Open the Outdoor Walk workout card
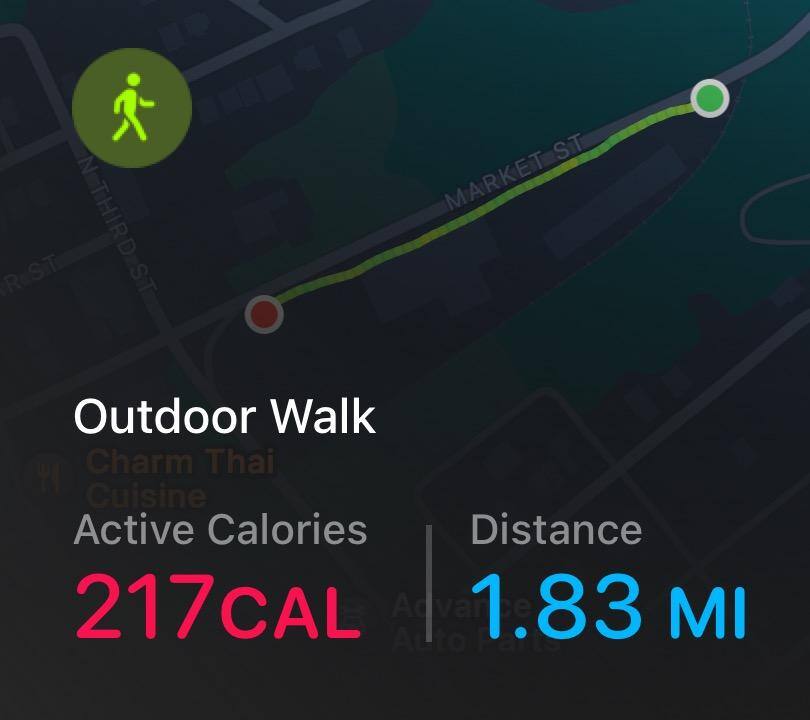 point(225,416)
